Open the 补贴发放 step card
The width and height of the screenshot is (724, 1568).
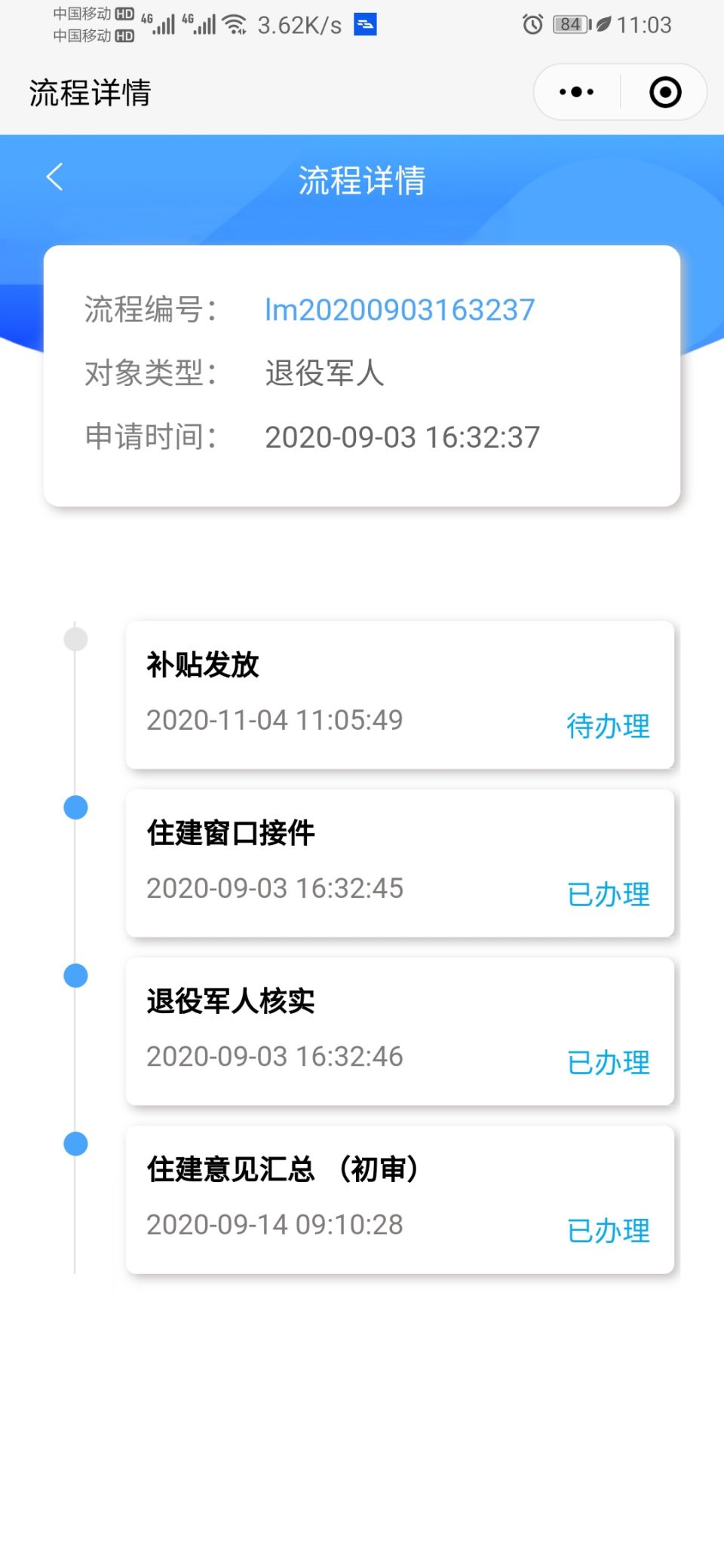400,694
